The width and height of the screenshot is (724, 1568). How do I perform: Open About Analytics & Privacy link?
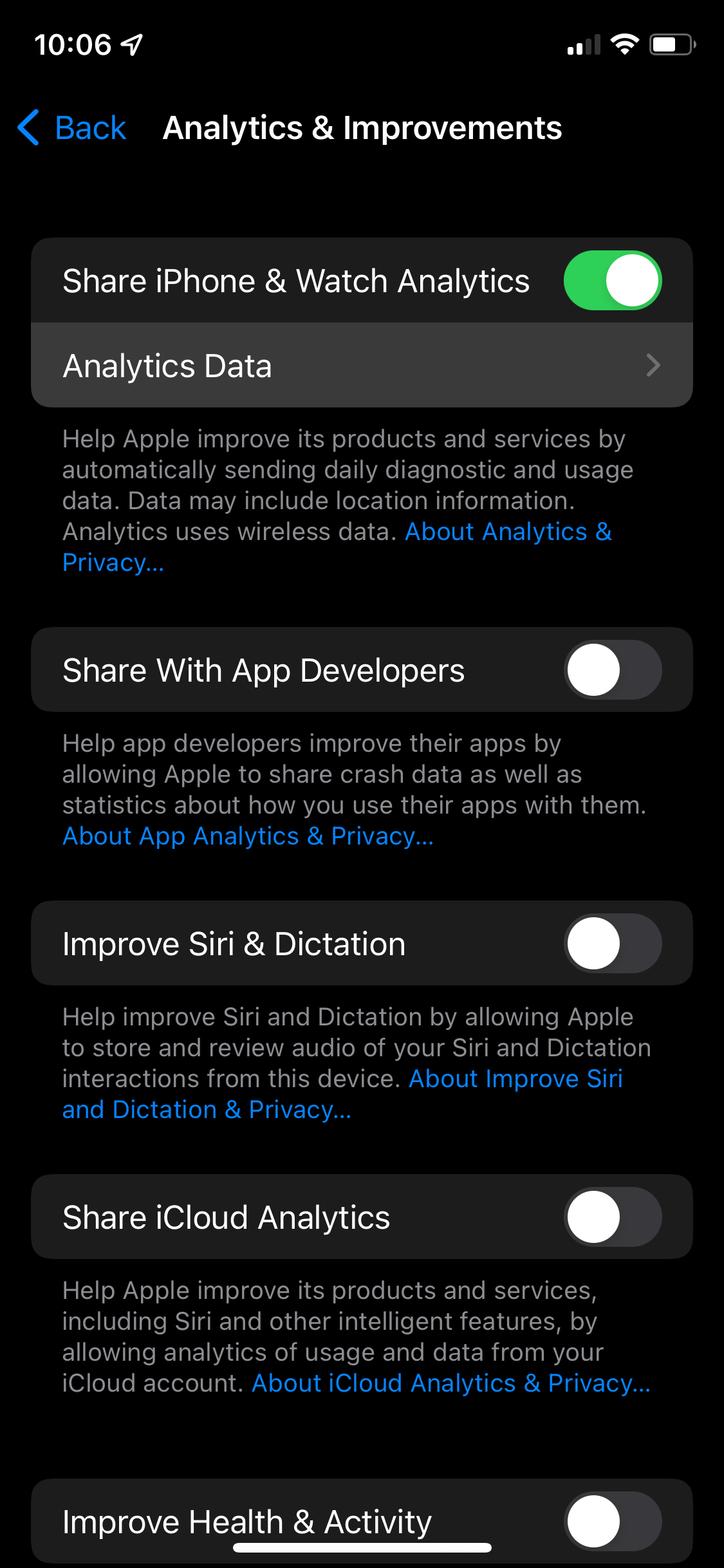click(x=507, y=532)
